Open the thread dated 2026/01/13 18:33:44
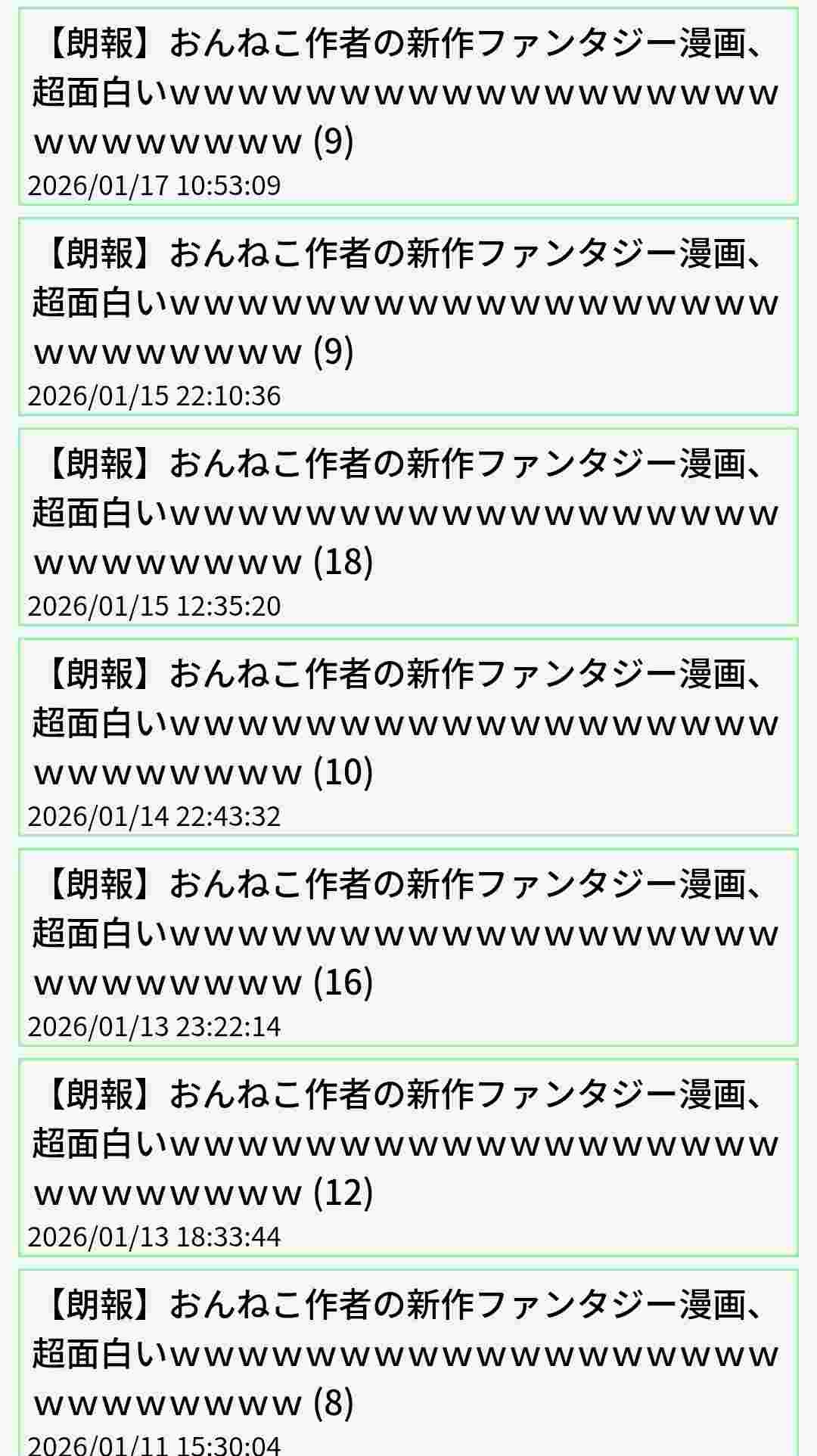 coord(405,1144)
